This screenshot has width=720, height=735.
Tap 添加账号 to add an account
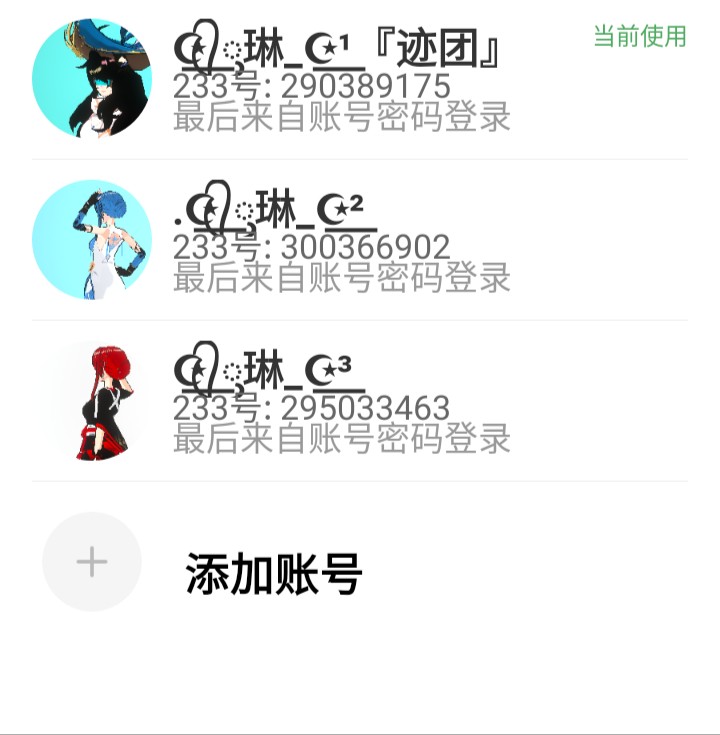(x=360, y=562)
